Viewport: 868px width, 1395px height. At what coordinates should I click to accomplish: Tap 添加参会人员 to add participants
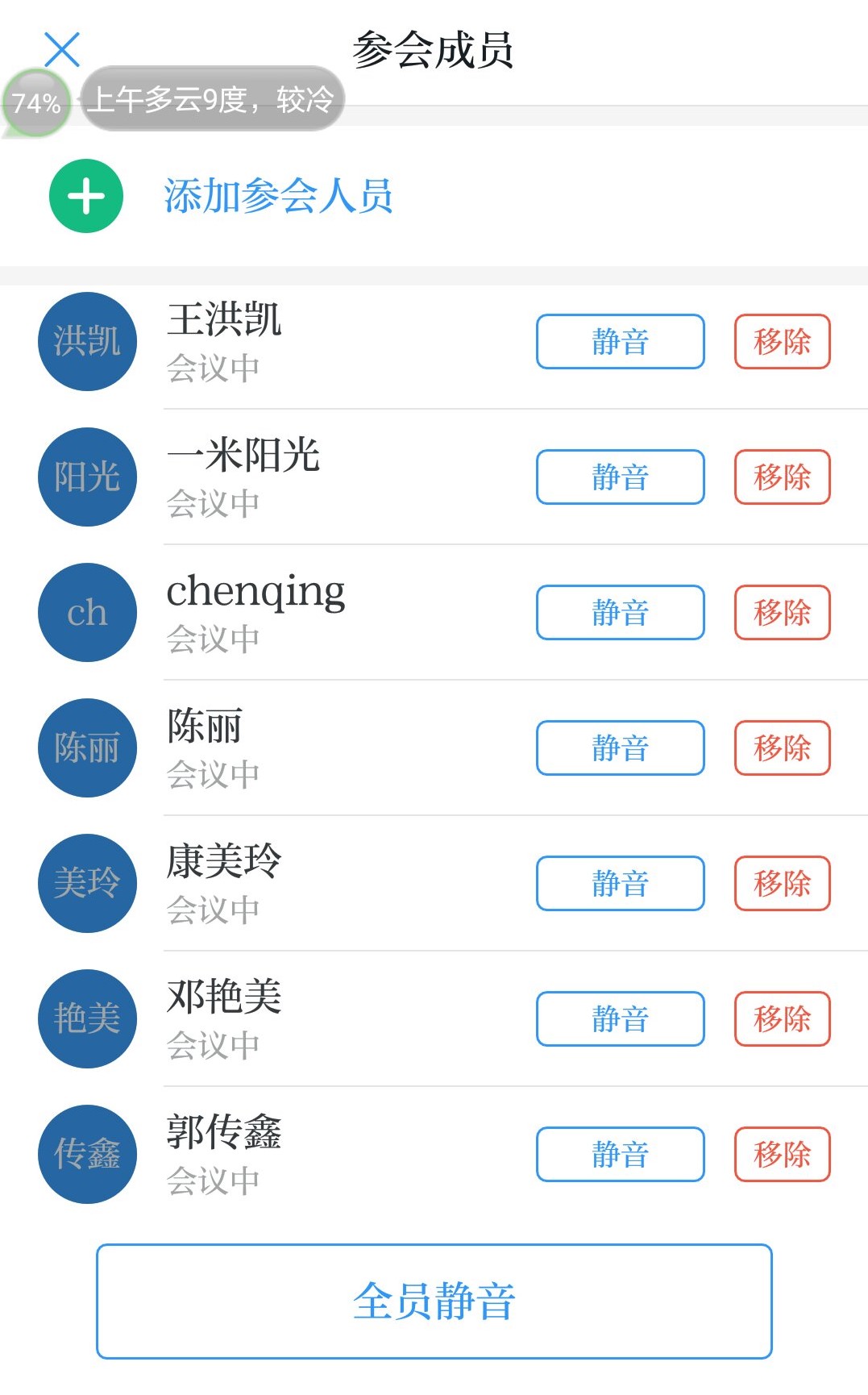(x=277, y=196)
